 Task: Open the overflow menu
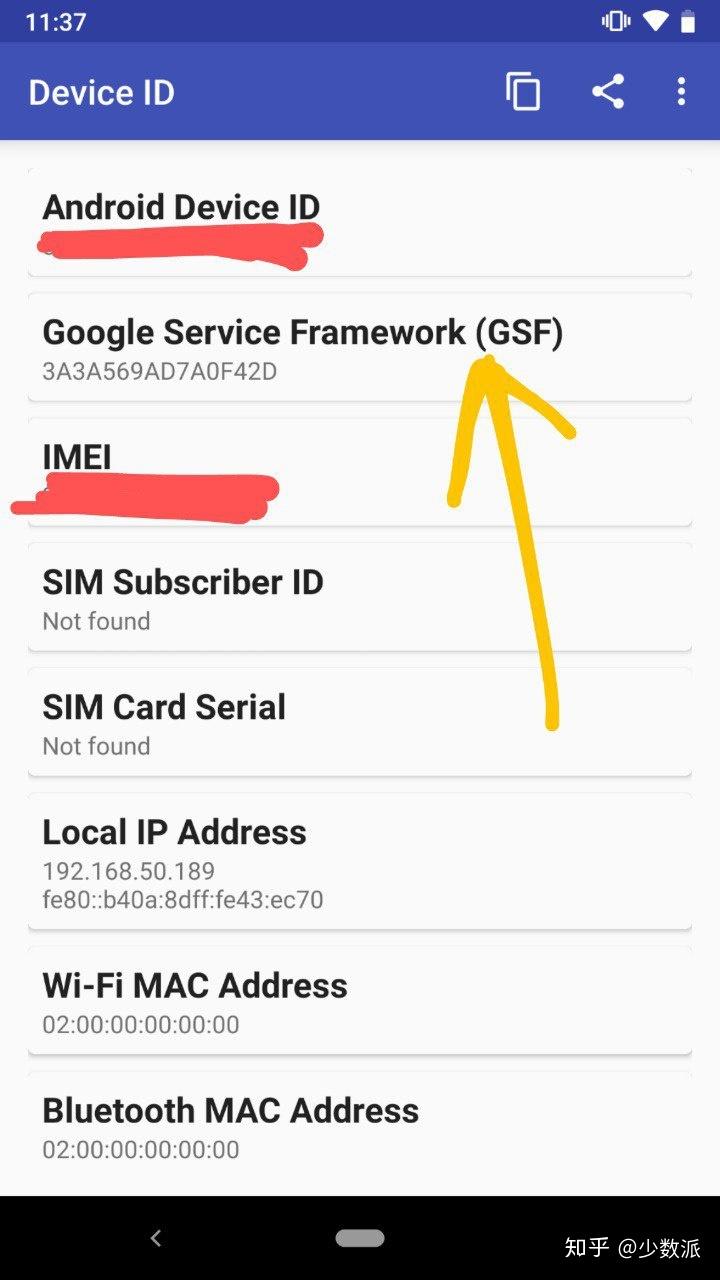tap(681, 92)
